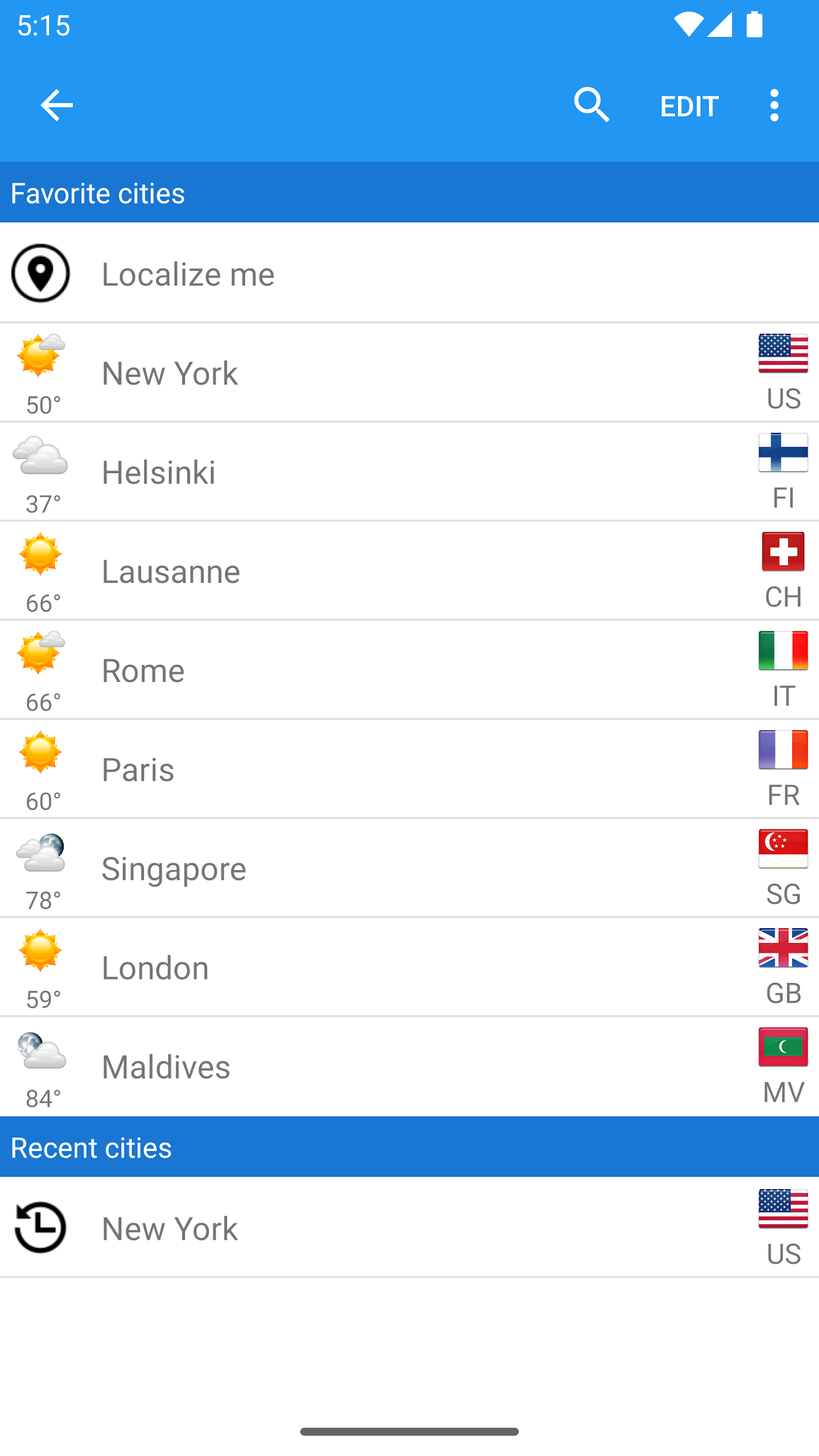Image resolution: width=819 pixels, height=1456 pixels.
Task: Select Localize me
Action: pos(409,273)
